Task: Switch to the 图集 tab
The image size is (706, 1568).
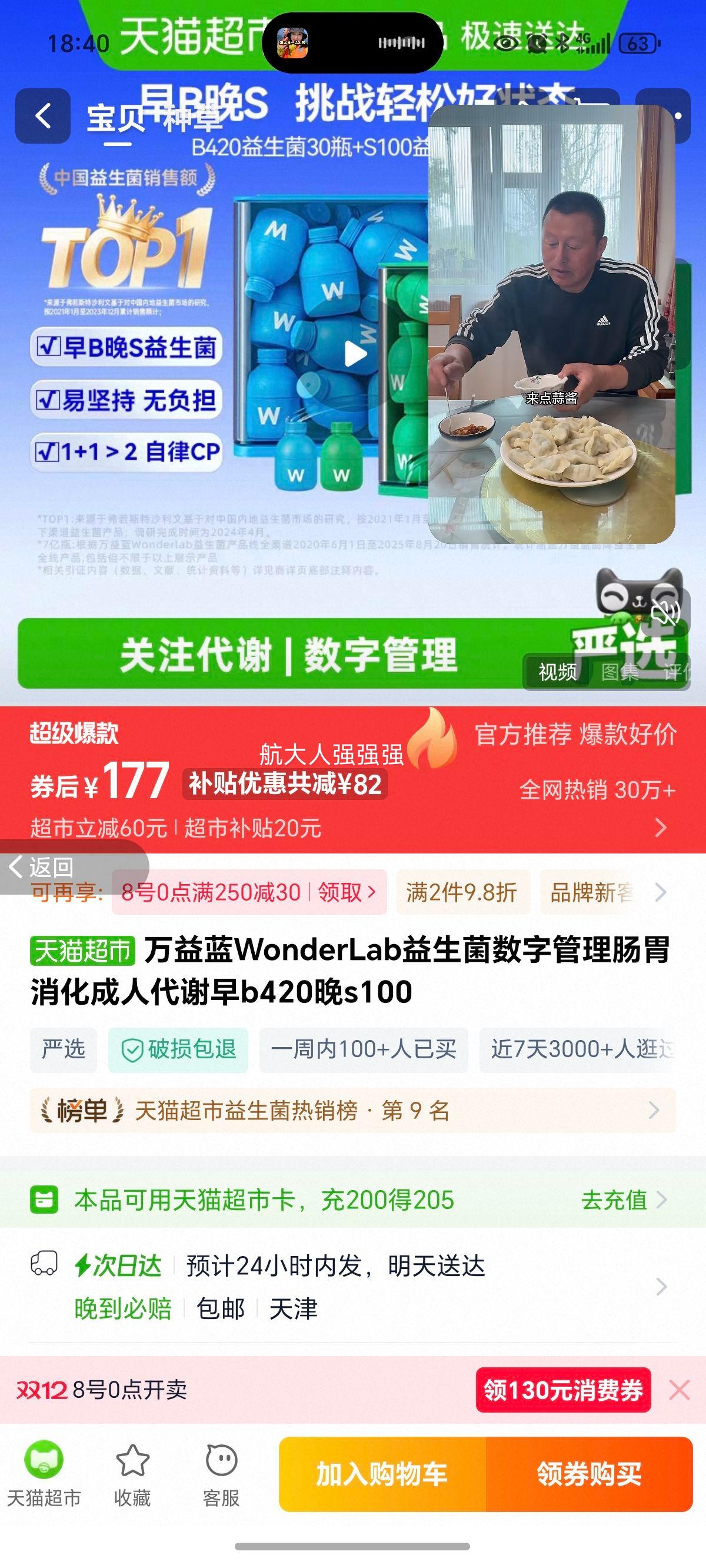Action: (621, 674)
